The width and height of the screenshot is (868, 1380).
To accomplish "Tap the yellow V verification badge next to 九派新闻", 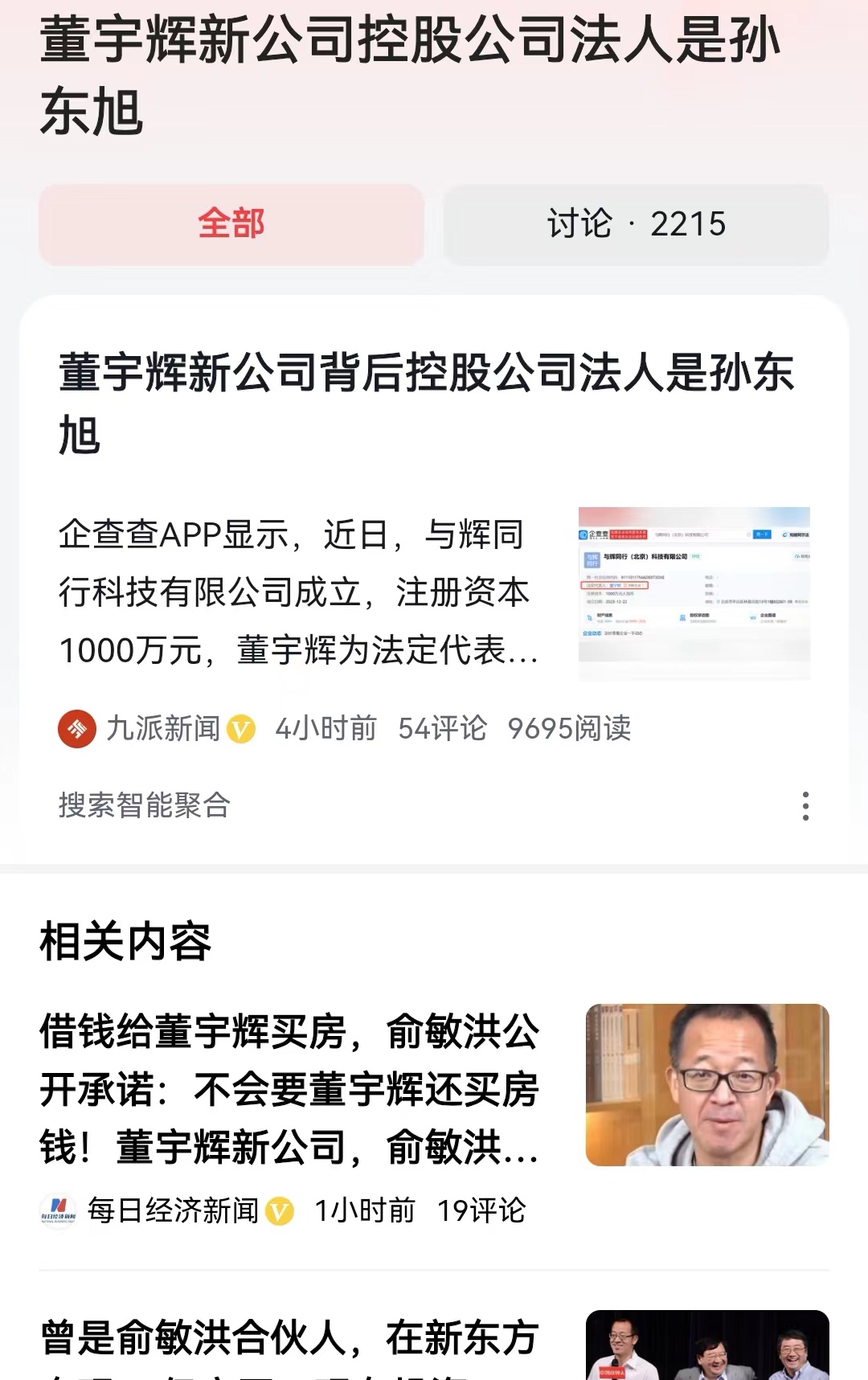I will (240, 731).
